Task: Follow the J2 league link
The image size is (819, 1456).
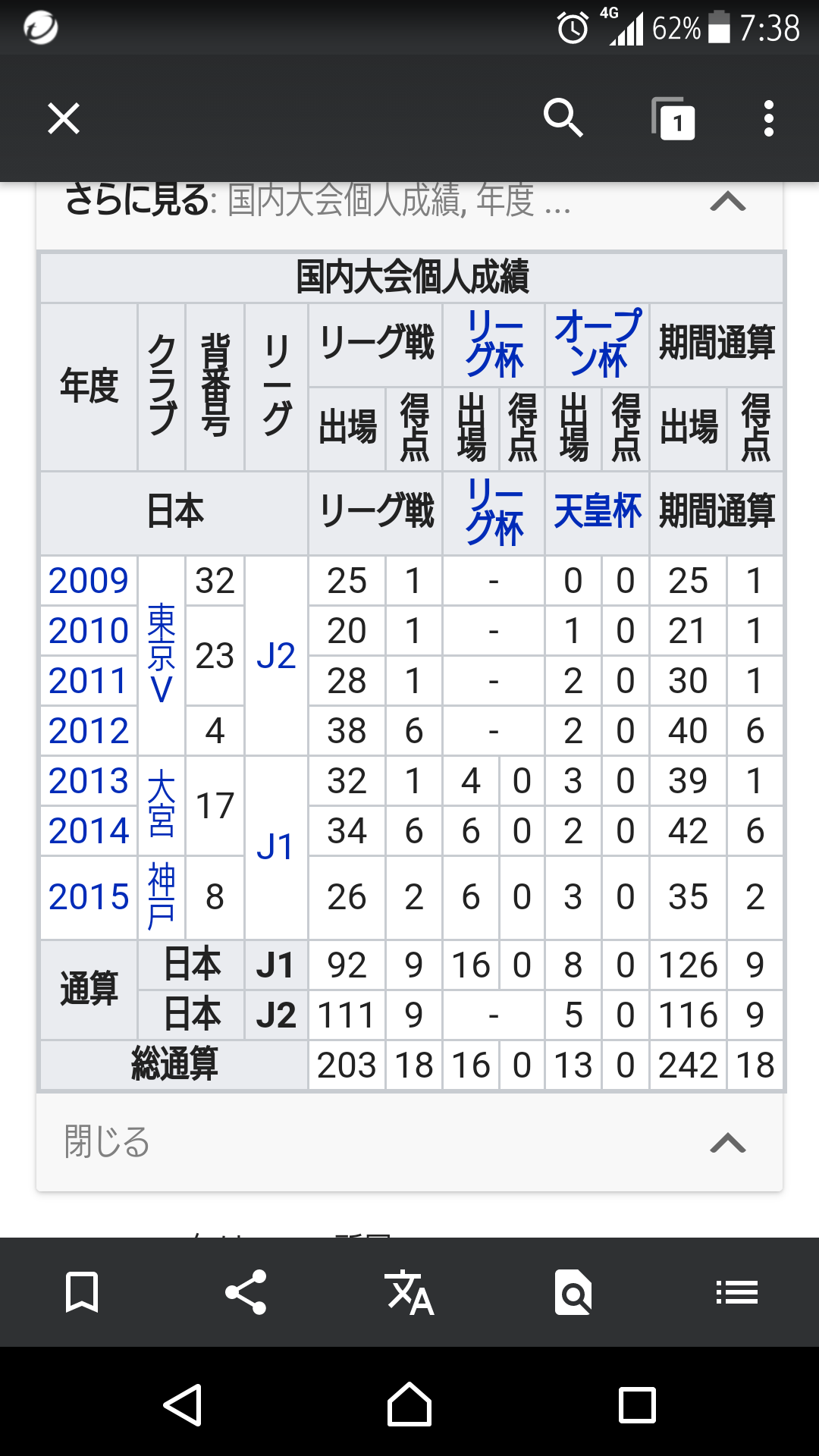Action: click(x=276, y=655)
